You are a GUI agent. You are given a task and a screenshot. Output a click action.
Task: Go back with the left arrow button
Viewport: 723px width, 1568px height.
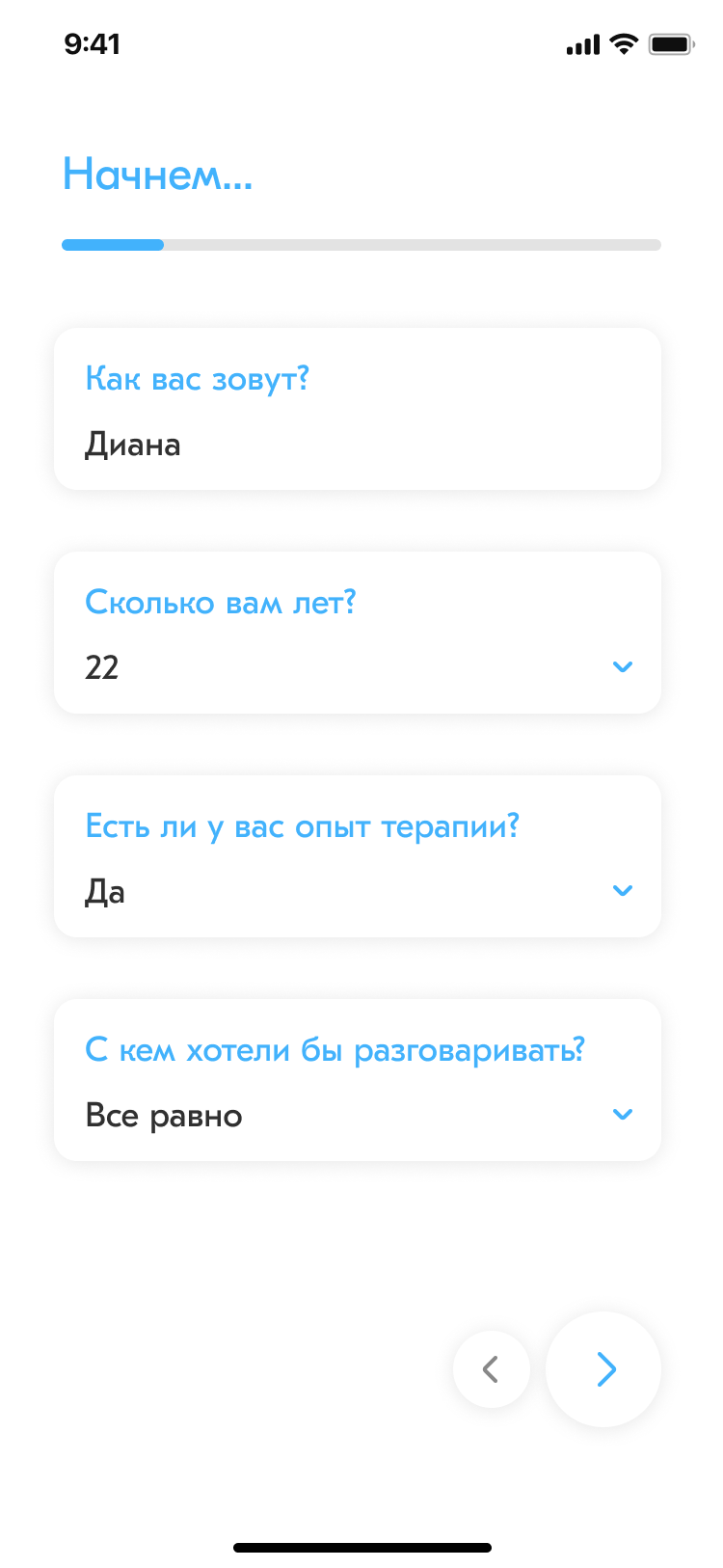tap(492, 1369)
